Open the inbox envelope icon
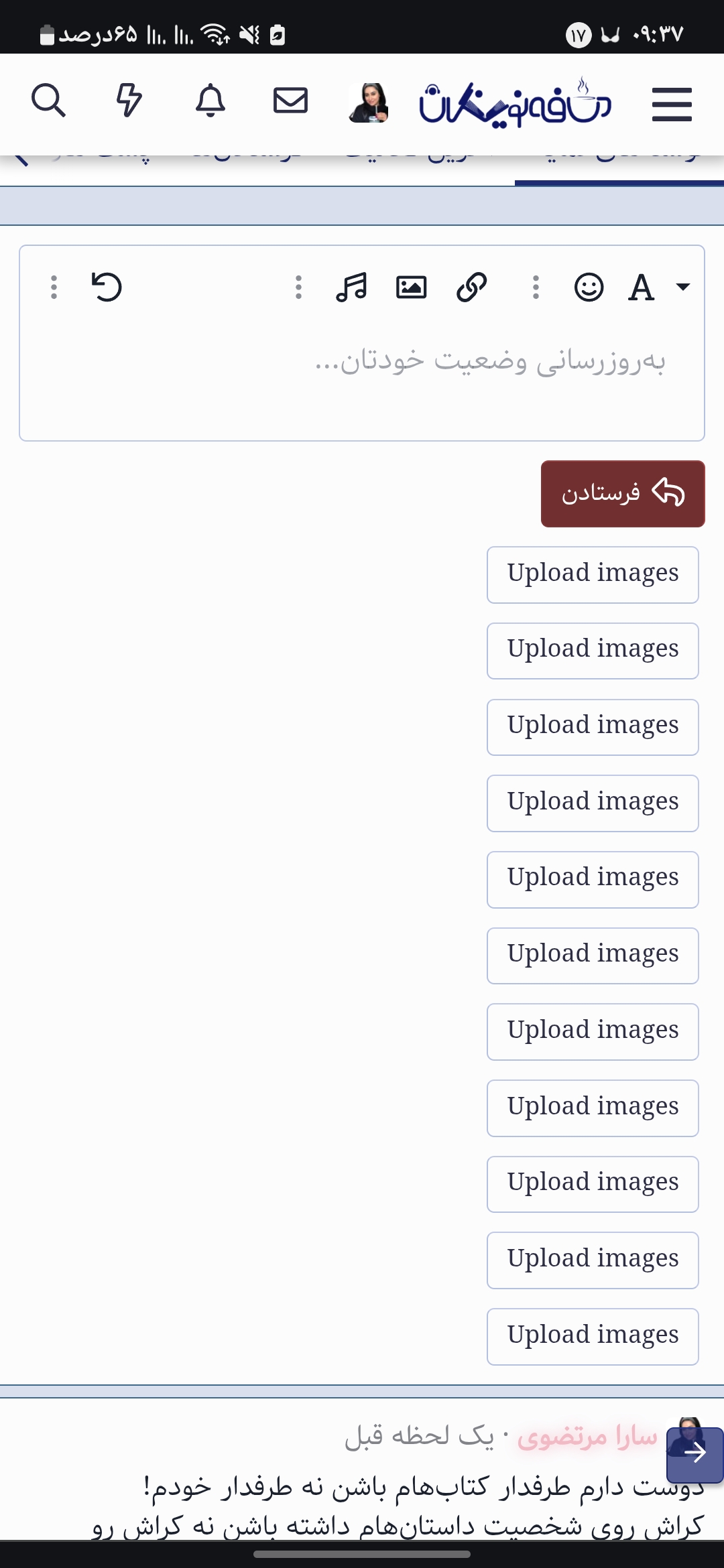Viewport: 724px width, 1568px height. 290,101
